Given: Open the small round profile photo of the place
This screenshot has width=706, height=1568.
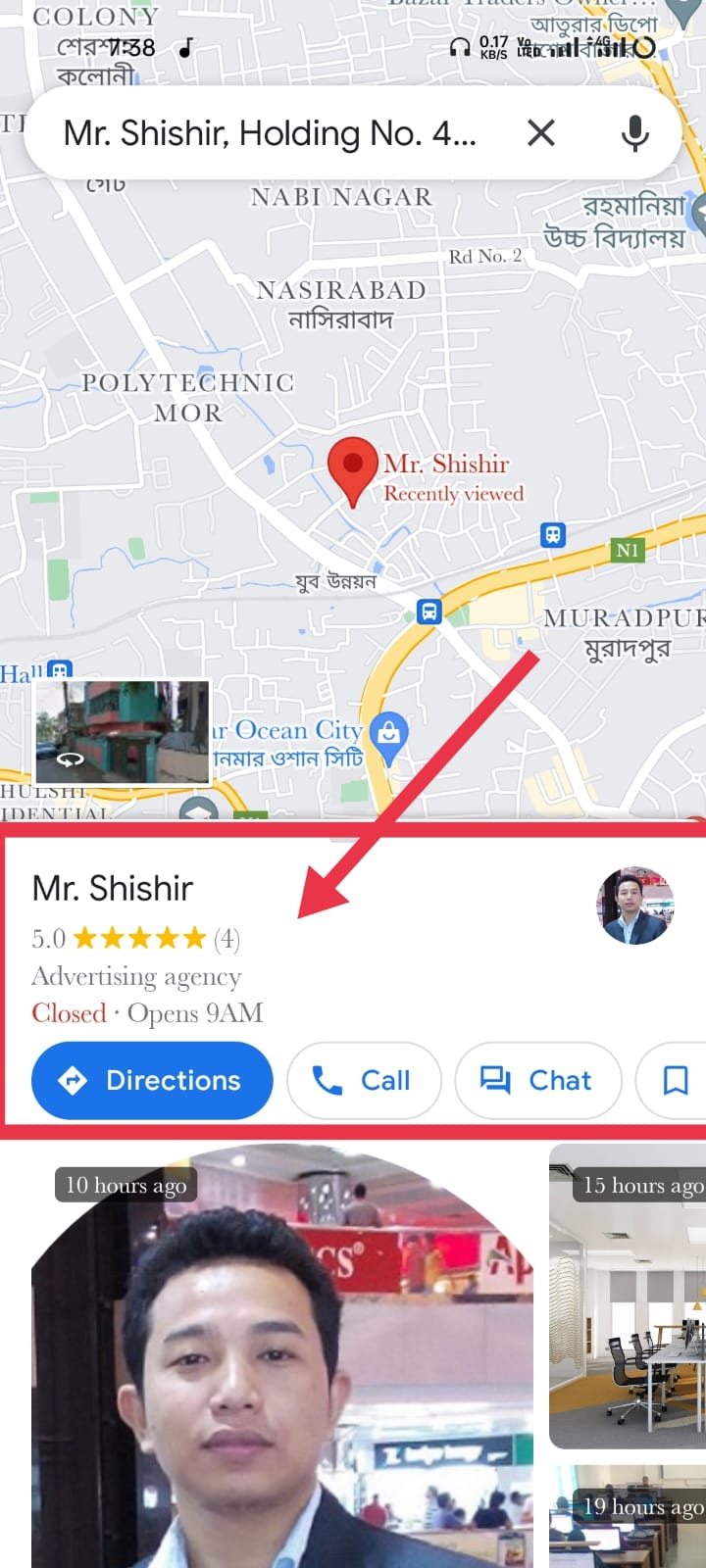Looking at the screenshot, I should 635,906.
